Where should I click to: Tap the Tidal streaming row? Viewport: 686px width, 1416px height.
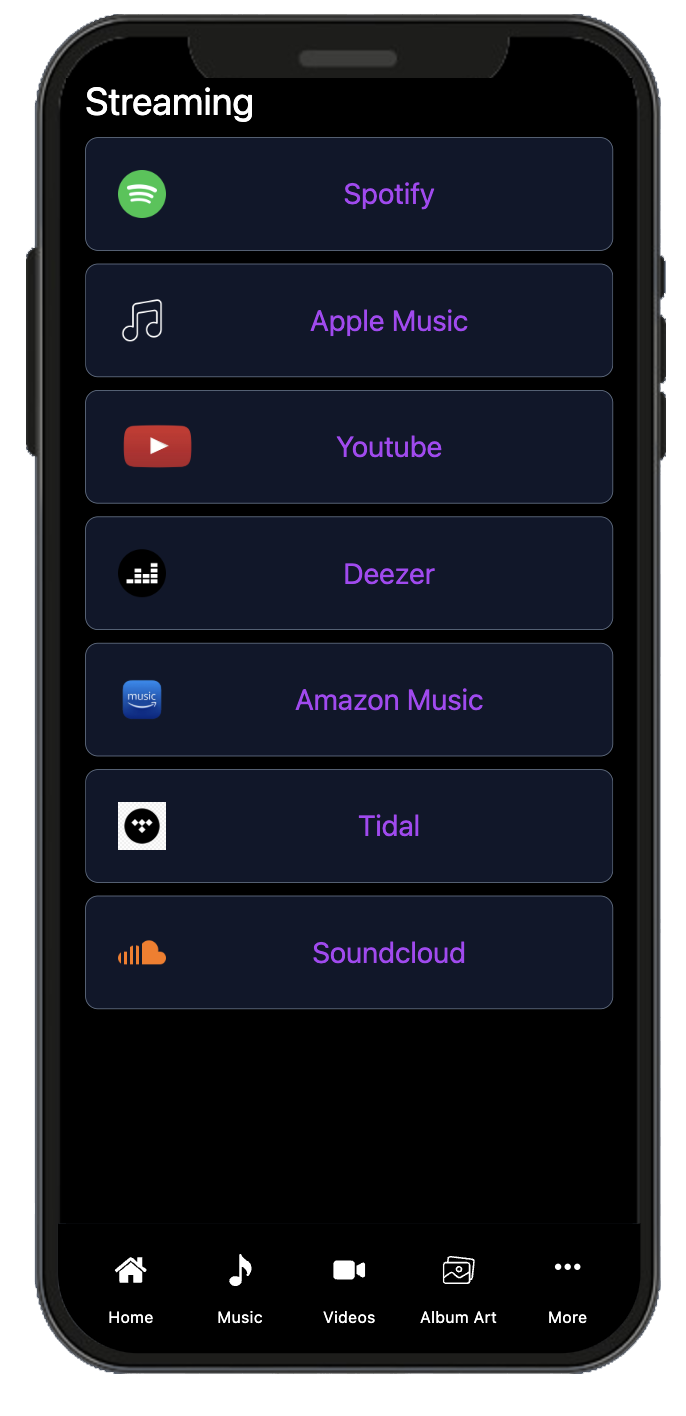[x=348, y=826]
